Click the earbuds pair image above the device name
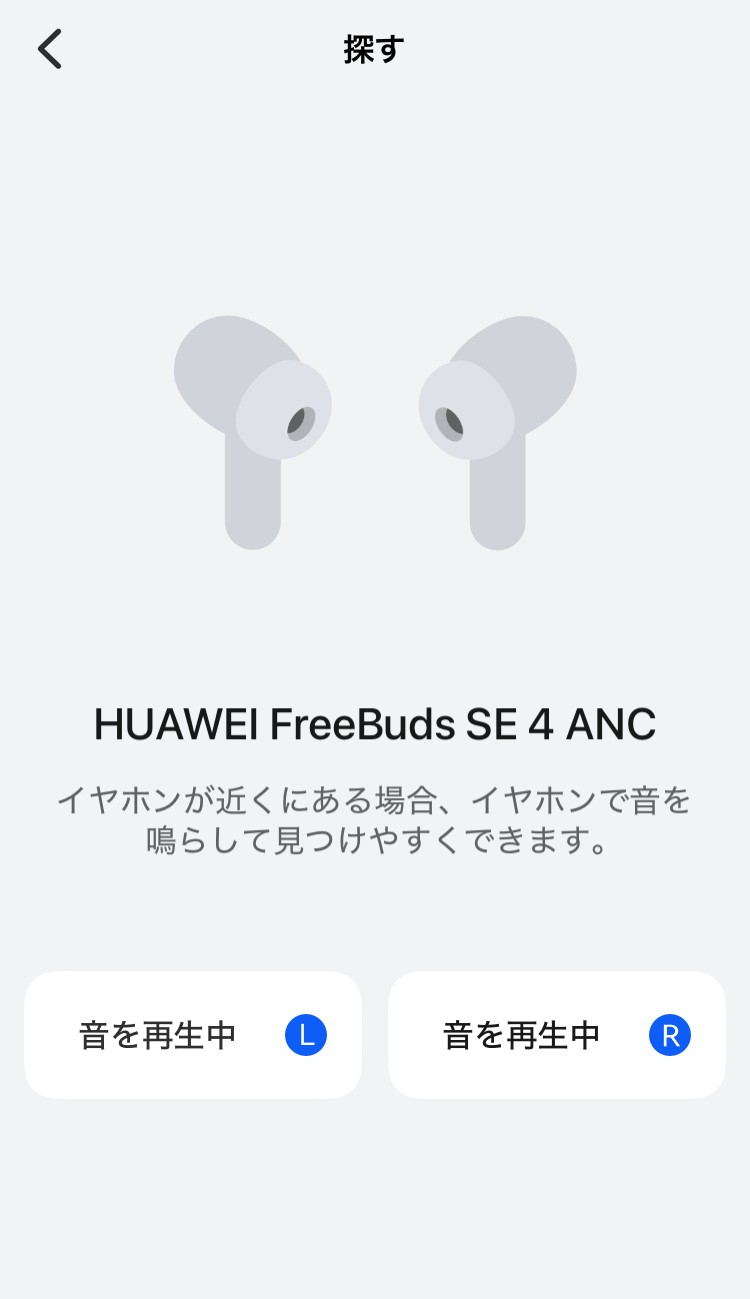The image size is (750, 1299). point(375,430)
